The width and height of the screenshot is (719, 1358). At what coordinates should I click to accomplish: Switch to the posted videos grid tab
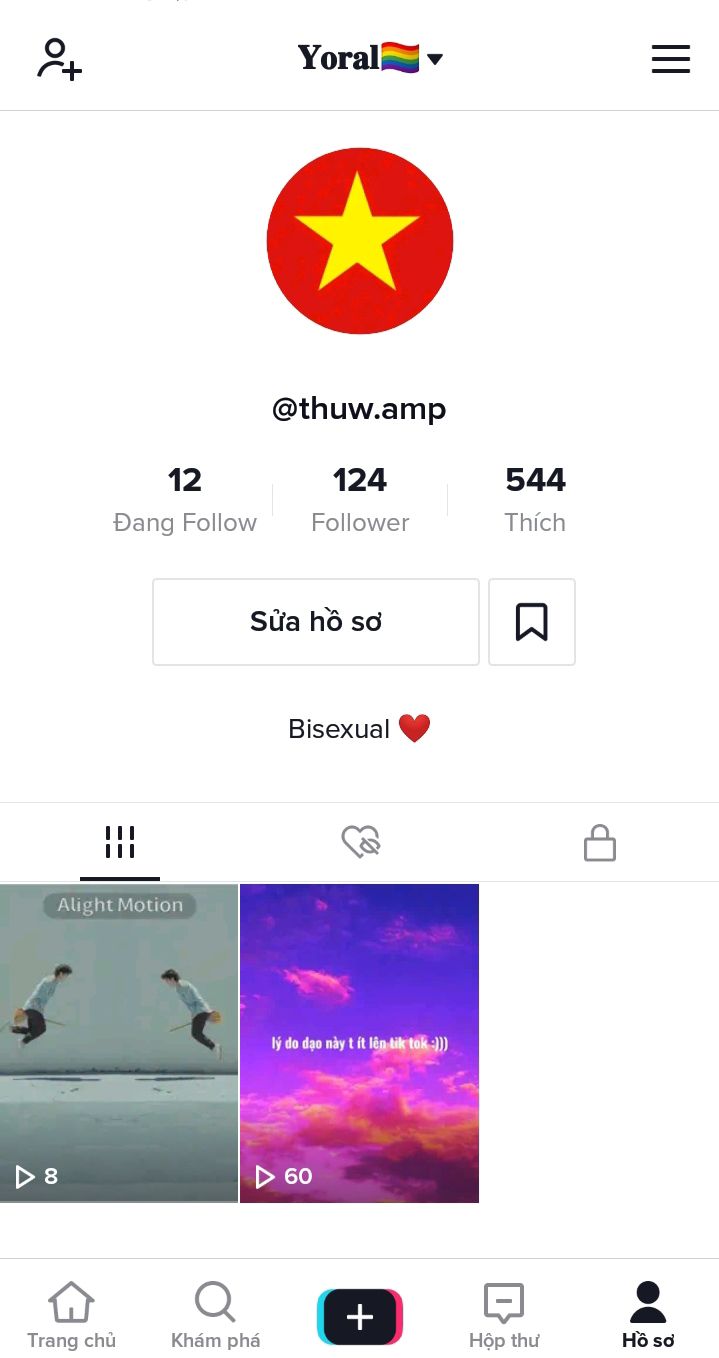pos(120,843)
